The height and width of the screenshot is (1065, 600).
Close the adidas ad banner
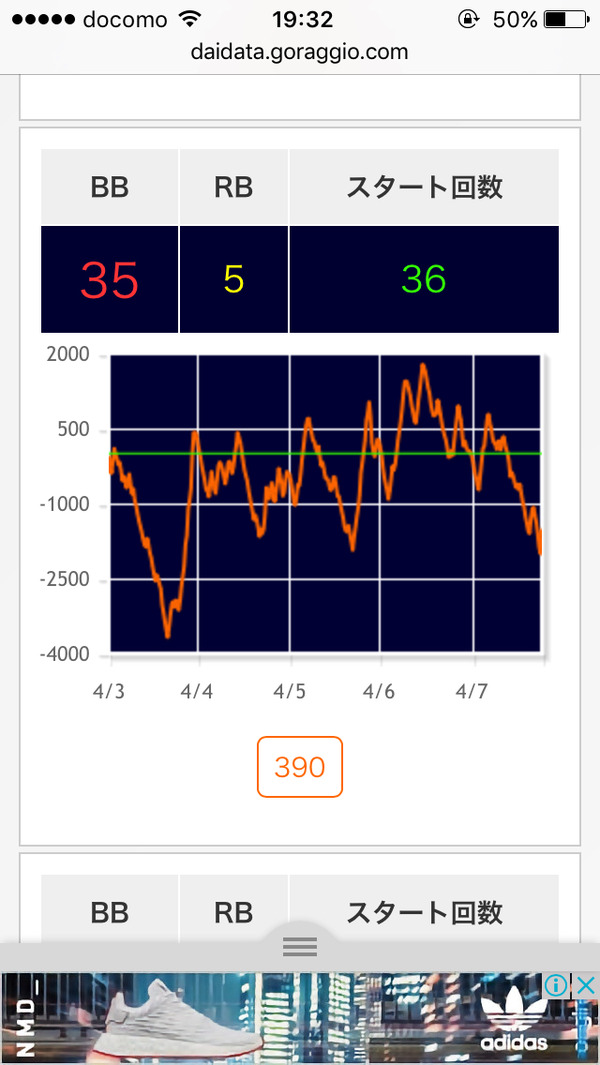[585, 986]
